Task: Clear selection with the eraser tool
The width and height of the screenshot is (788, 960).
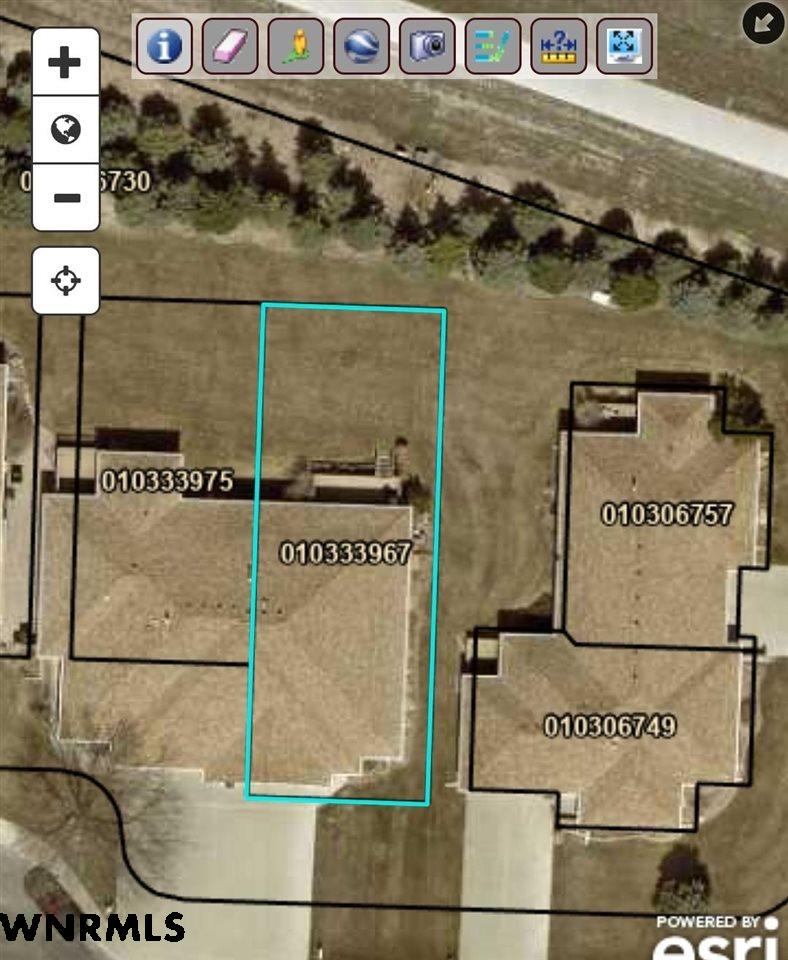Action: click(230, 46)
